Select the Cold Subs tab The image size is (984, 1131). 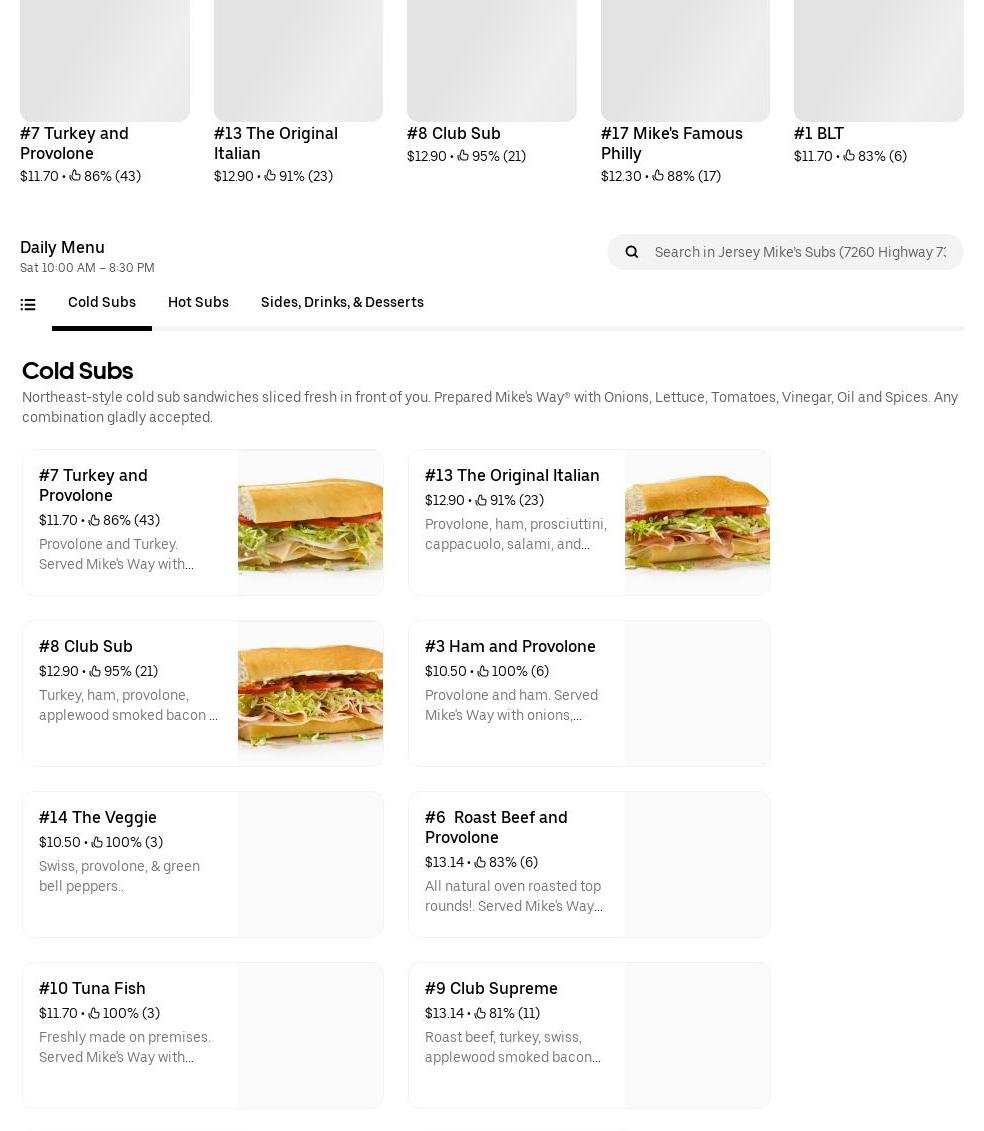tap(102, 302)
